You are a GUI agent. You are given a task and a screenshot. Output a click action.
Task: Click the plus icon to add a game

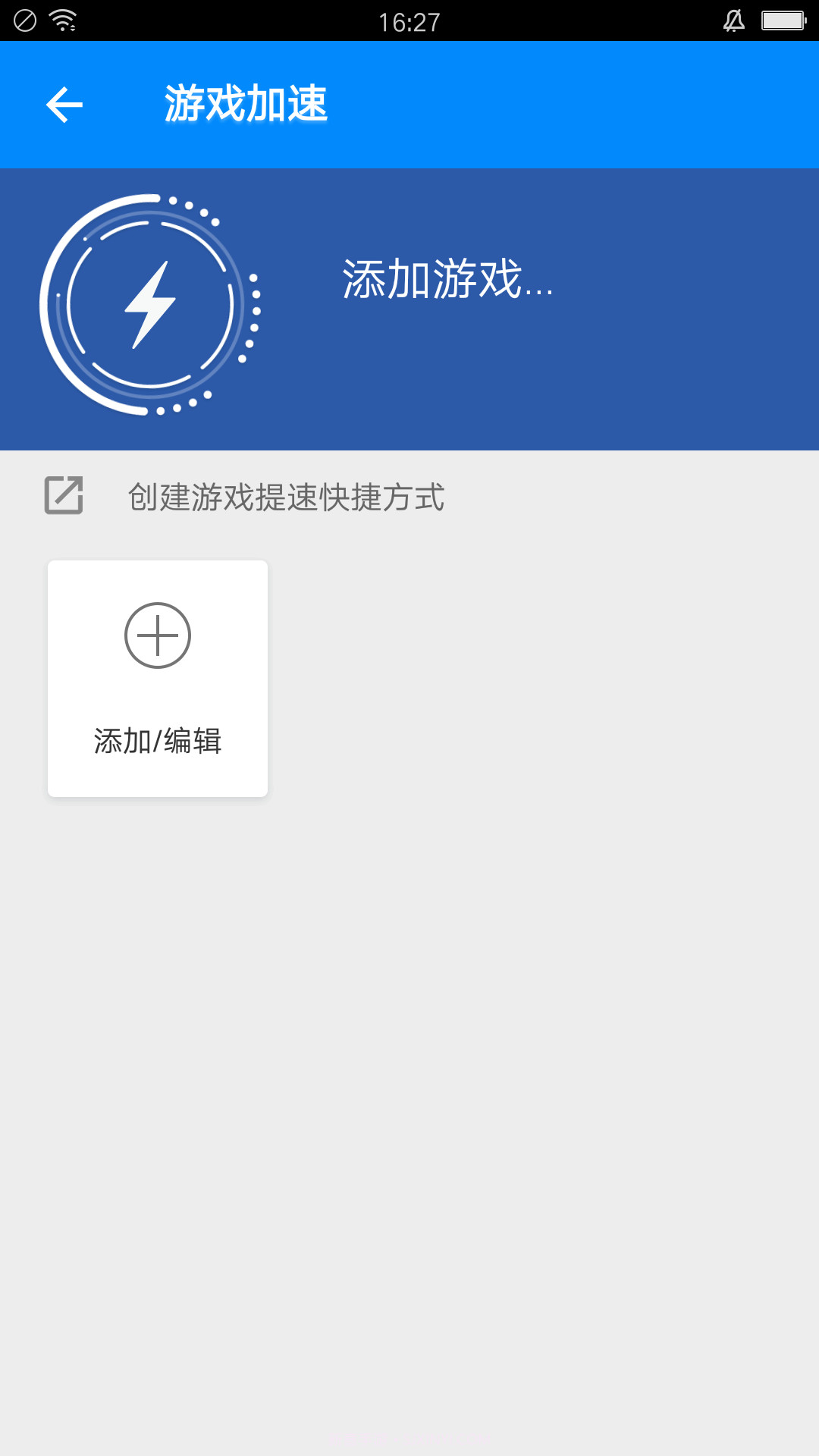coord(157,635)
